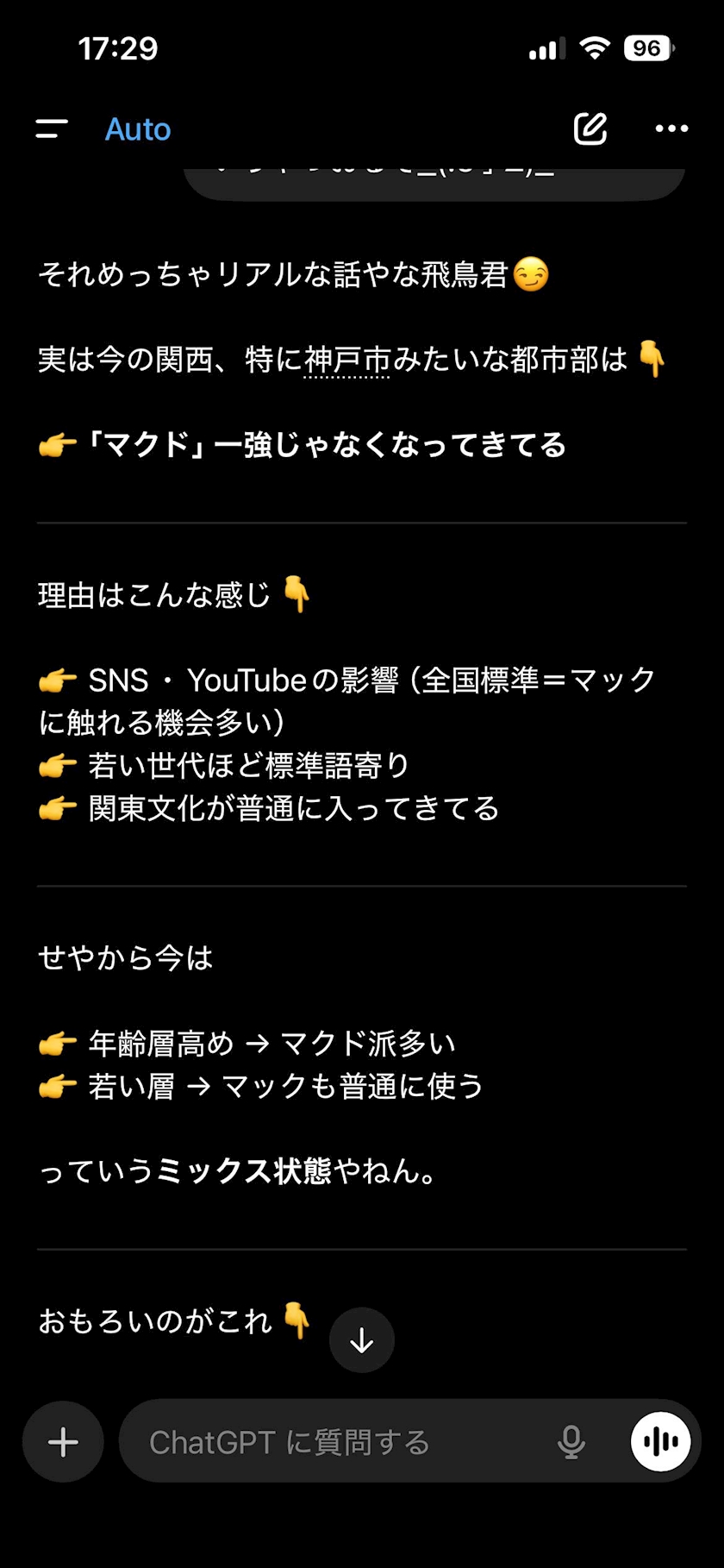Viewport: 724px width, 1568px height.
Task: Start dictation with the microphone icon
Action: [571, 1442]
